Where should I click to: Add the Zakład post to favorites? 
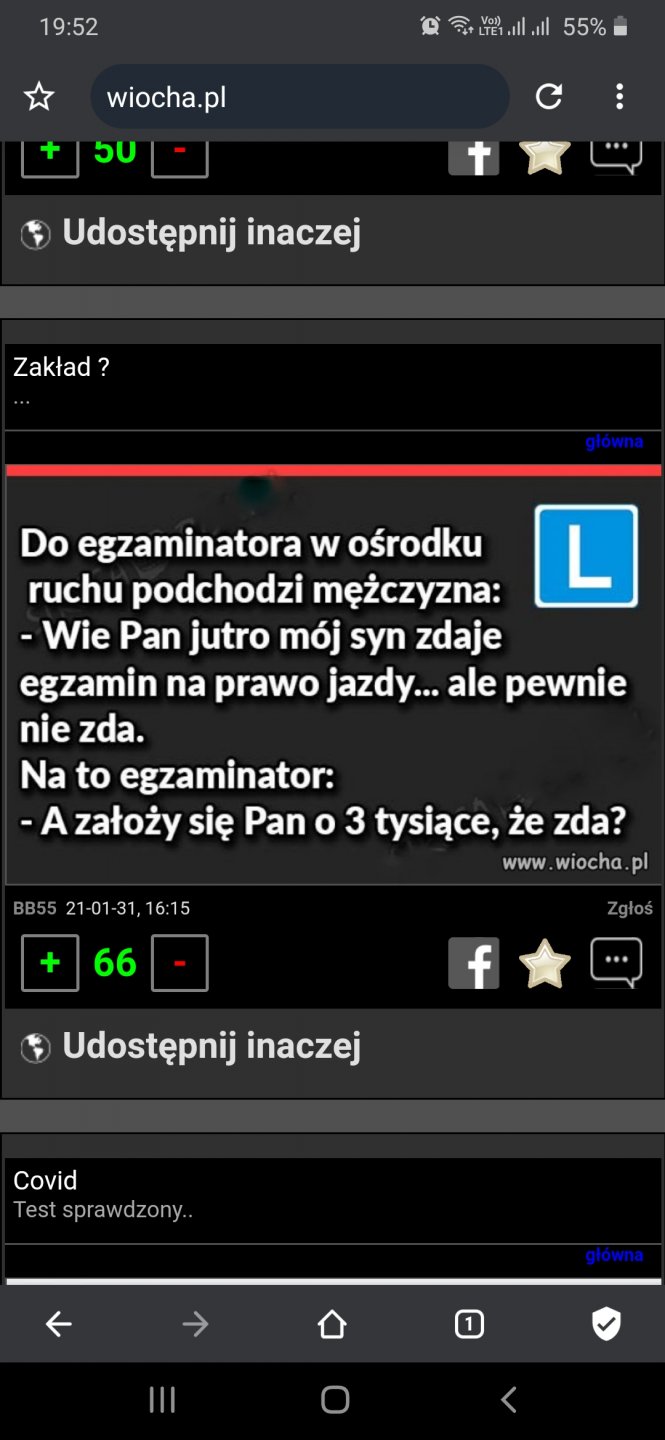[545, 964]
